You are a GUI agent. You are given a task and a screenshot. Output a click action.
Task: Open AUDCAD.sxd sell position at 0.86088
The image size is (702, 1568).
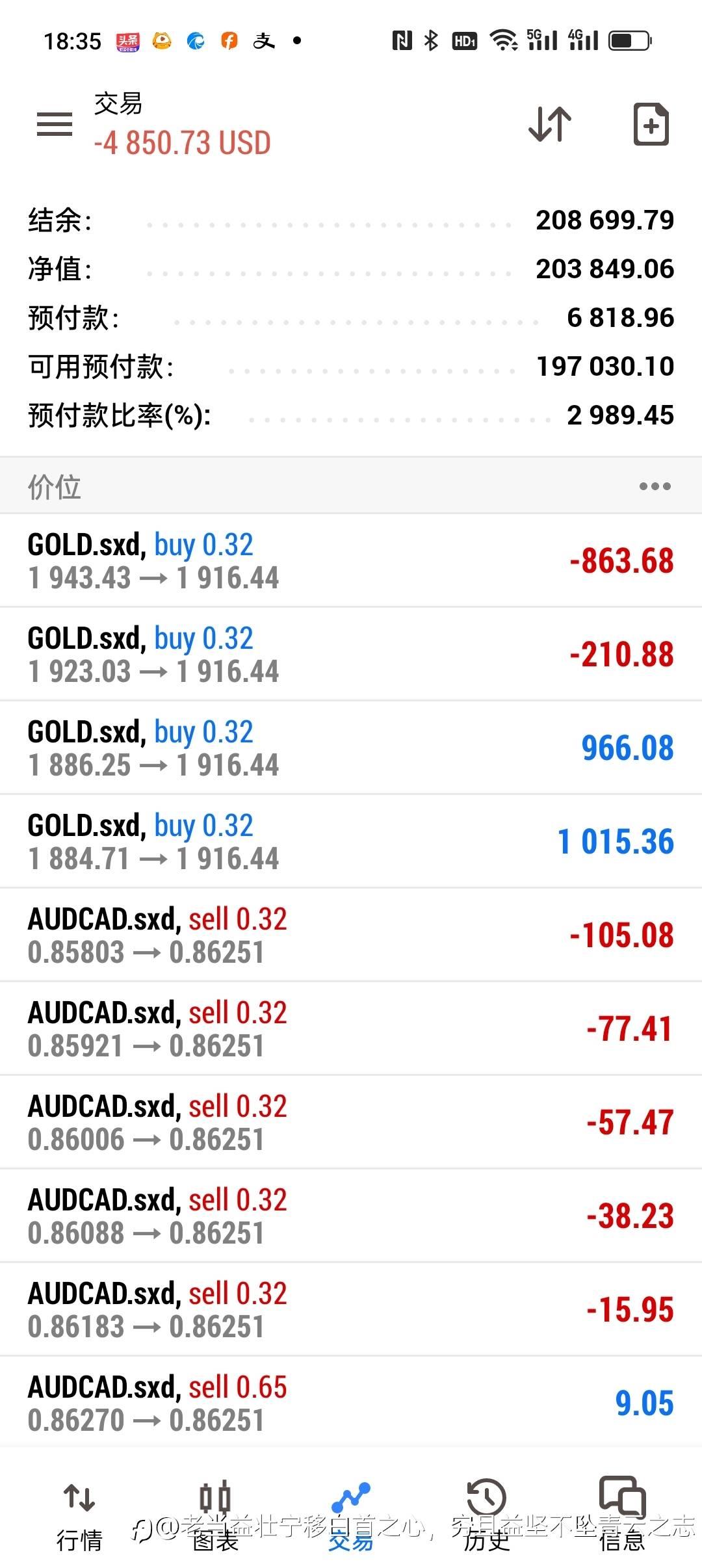click(351, 1216)
